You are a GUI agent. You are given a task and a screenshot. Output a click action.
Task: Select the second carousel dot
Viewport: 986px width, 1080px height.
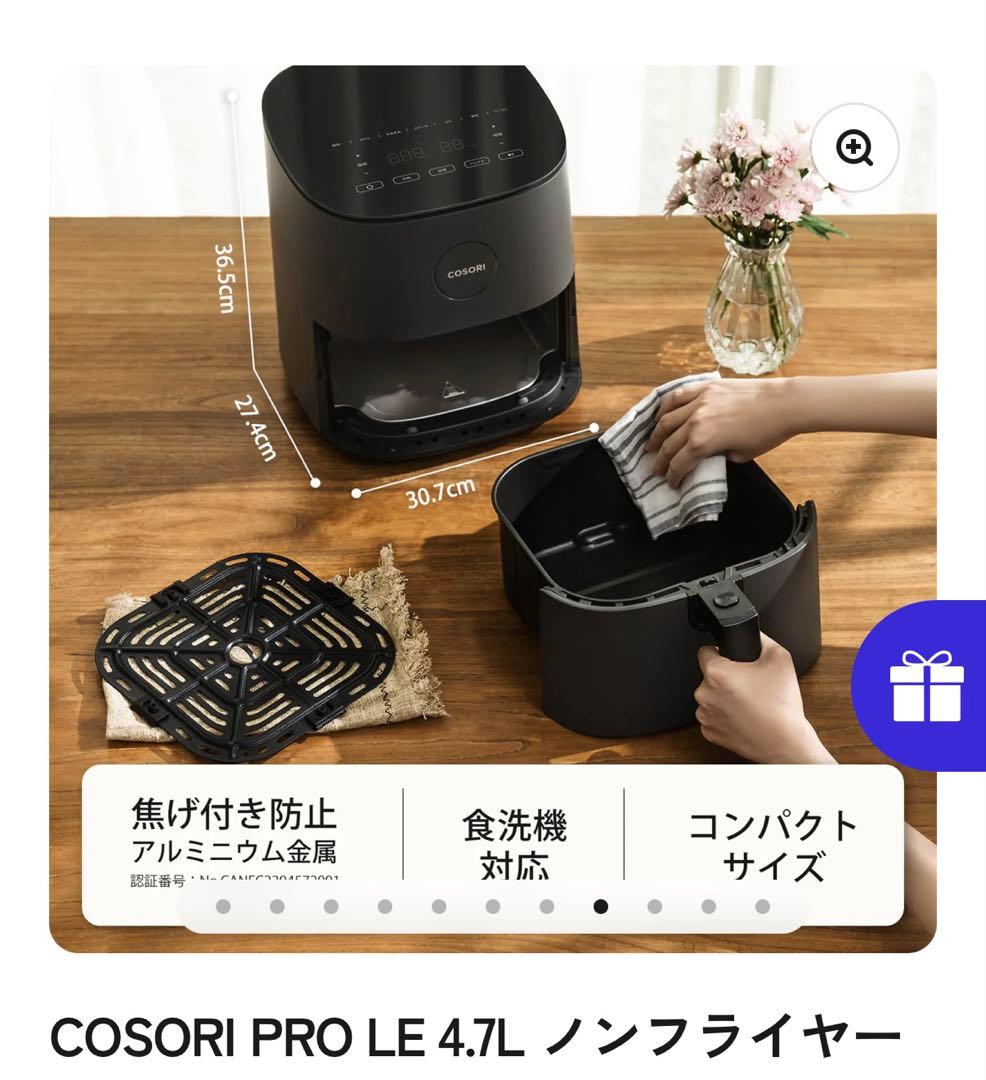pyautogui.click(x=277, y=908)
